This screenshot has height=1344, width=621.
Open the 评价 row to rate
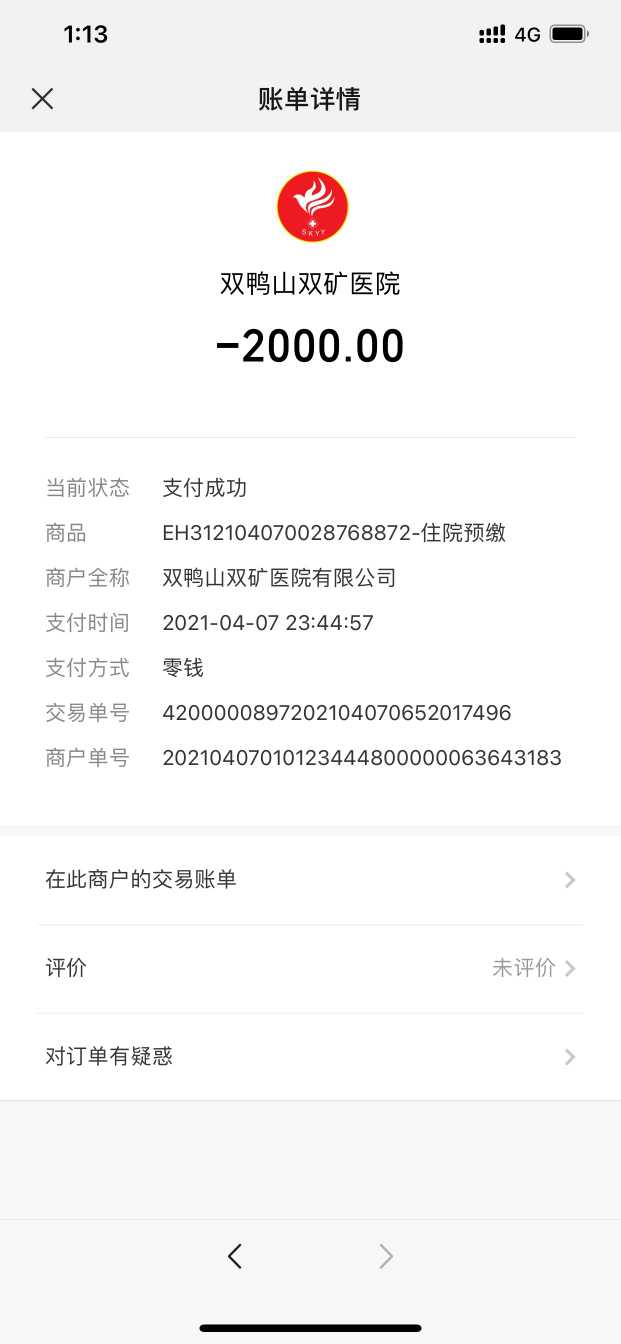pyautogui.click(x=310, y=968)
